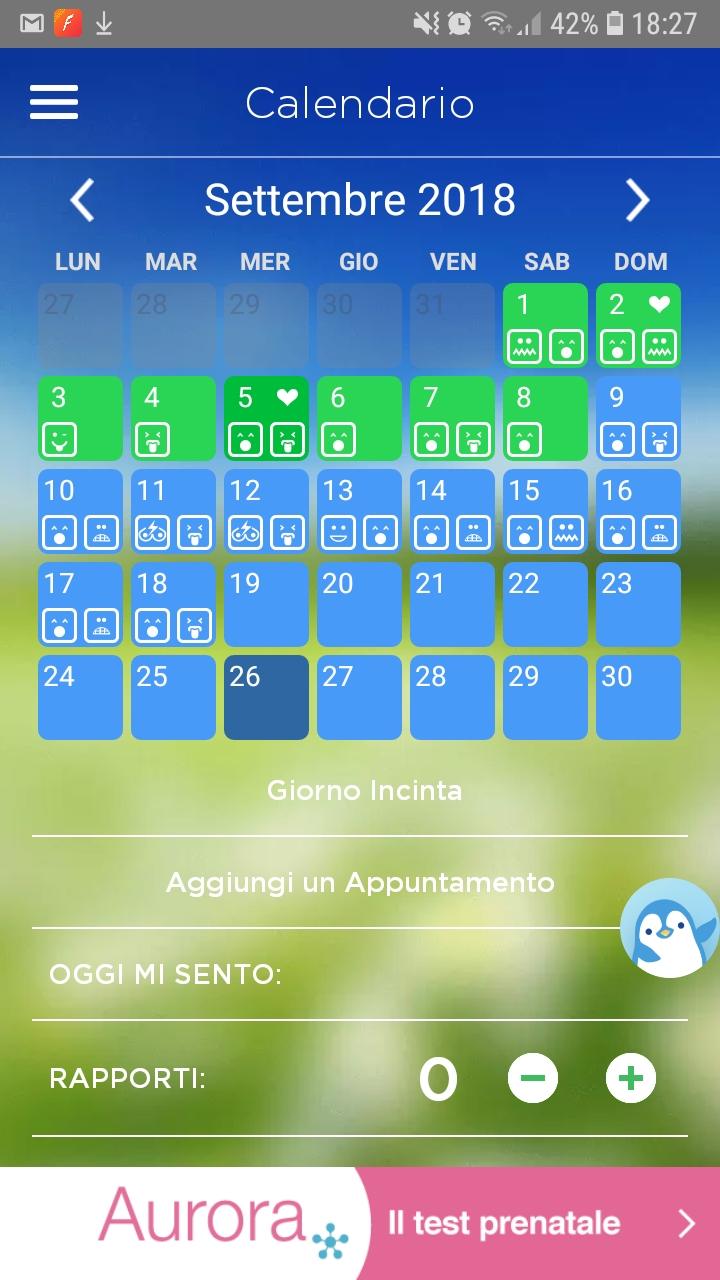720x1280 pixels.
Task: Open the Oggi mi sento row
Action: (360, 974)
